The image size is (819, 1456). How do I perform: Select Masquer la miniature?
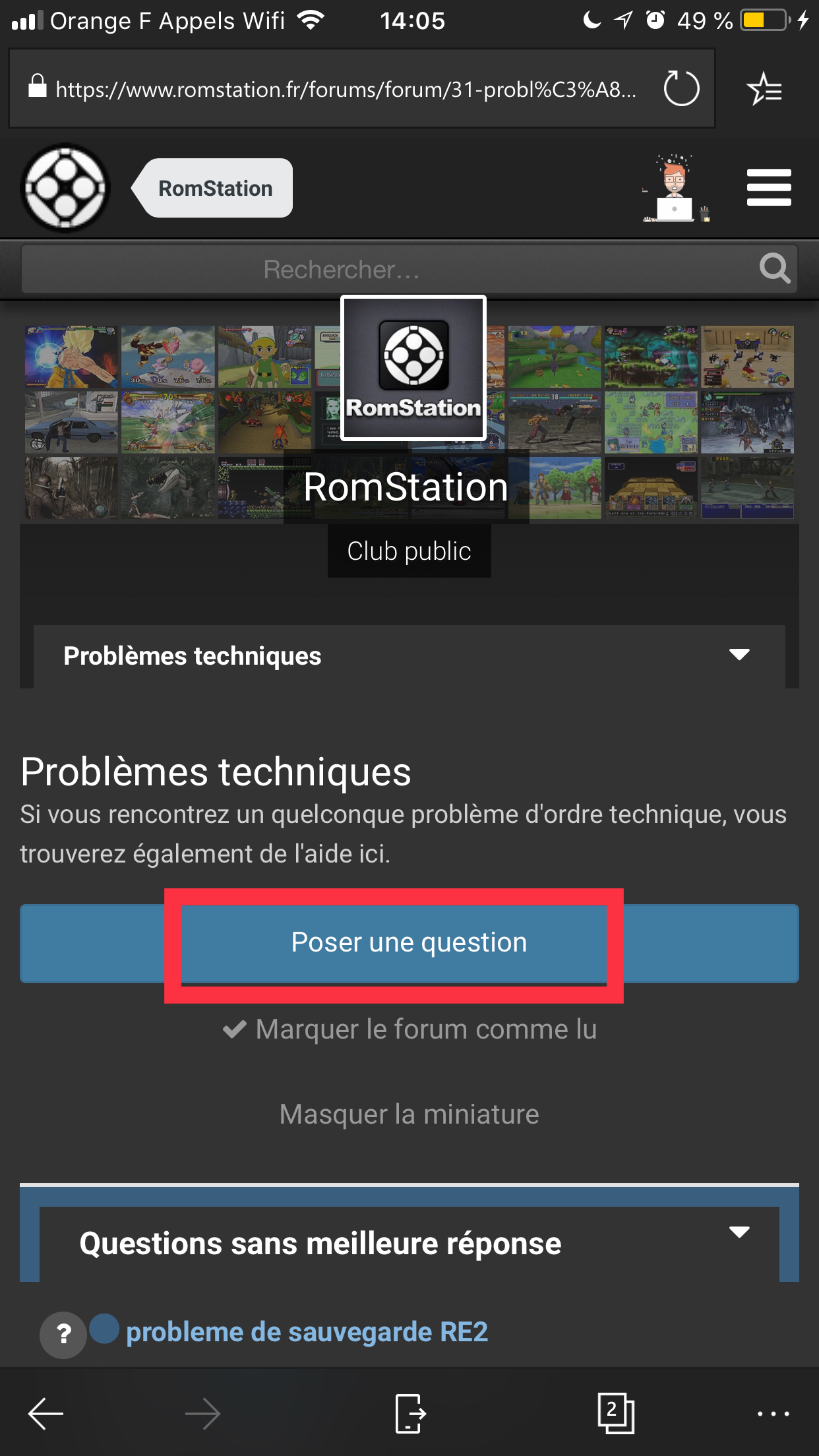click(409, 1114)
